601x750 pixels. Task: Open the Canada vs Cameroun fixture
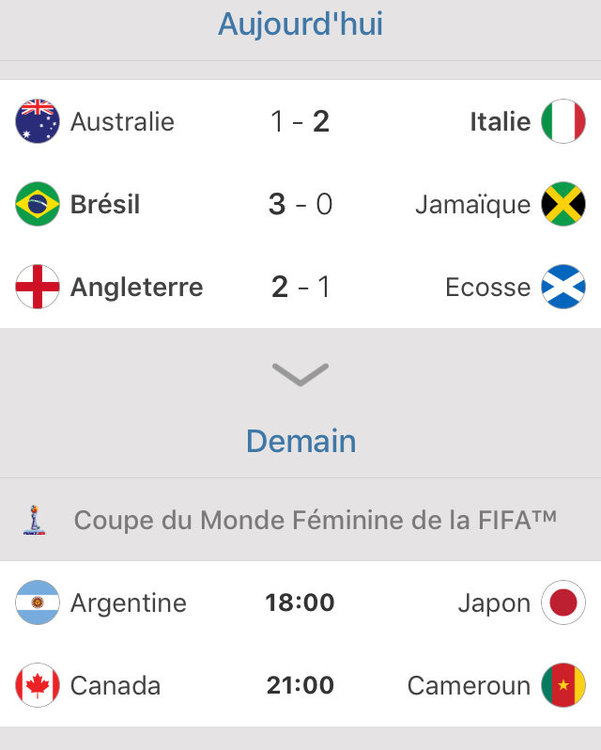(300, 686)
